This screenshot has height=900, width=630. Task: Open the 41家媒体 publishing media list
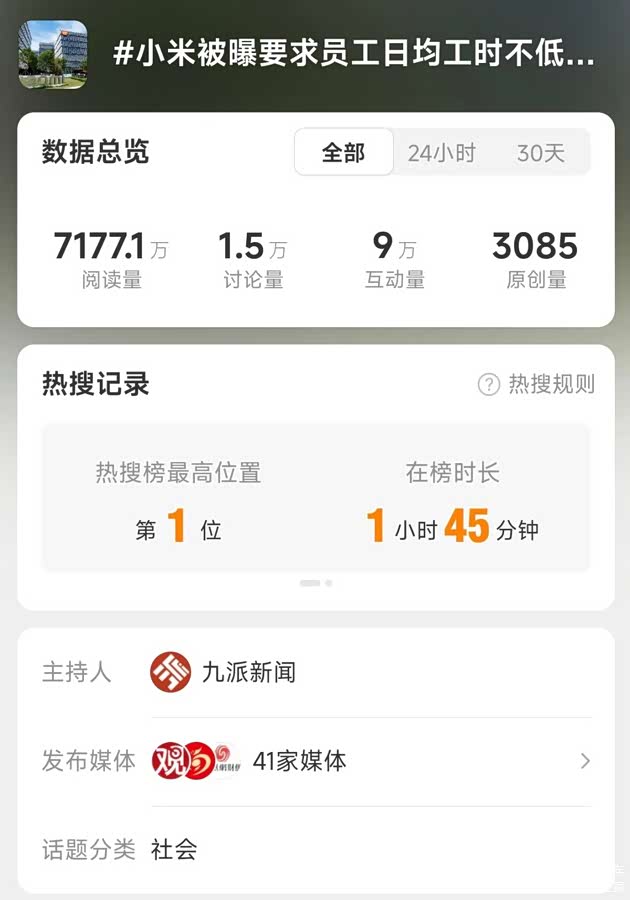point(370,761)
